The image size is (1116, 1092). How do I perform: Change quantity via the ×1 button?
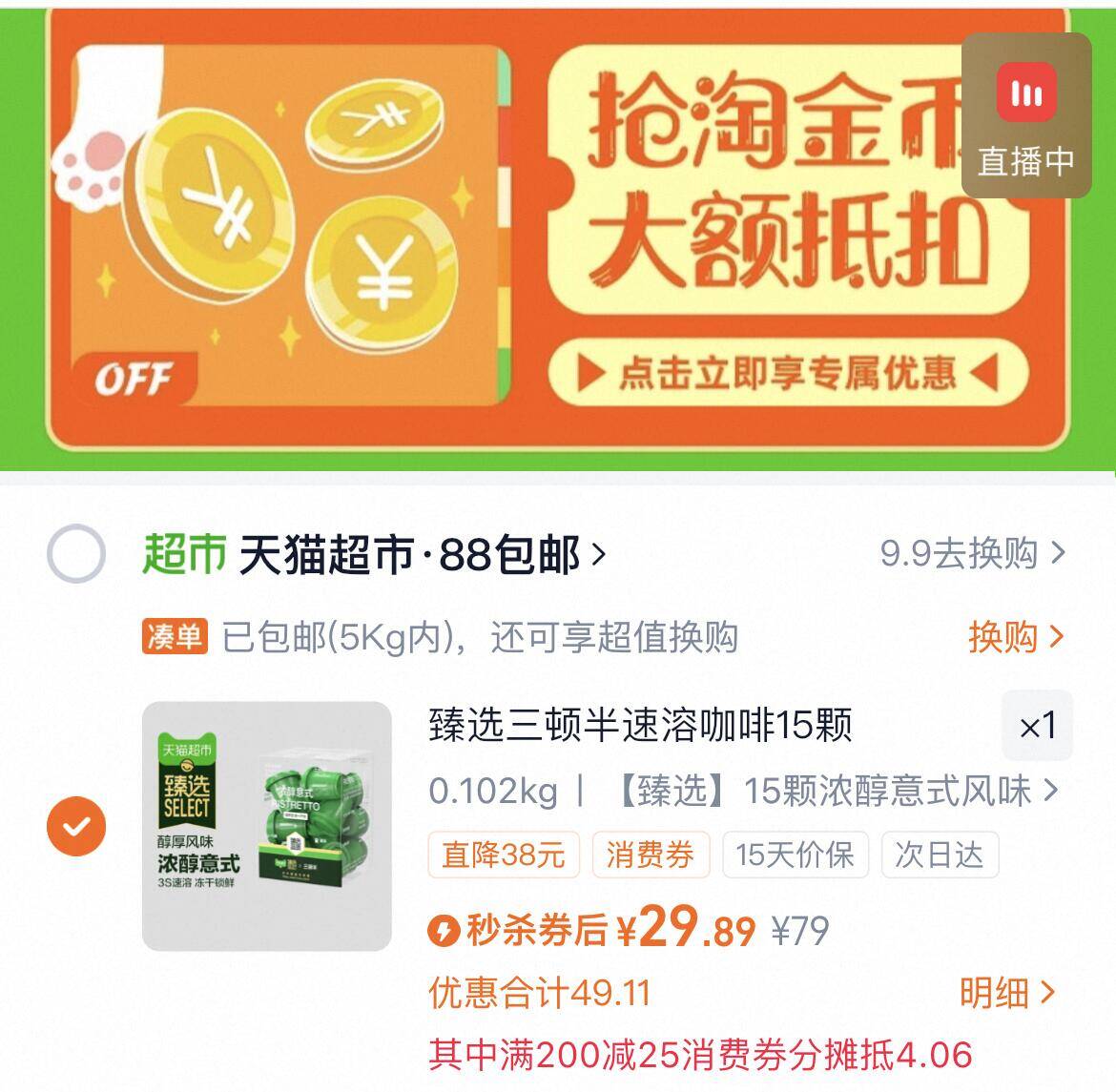coord(1037,727)
